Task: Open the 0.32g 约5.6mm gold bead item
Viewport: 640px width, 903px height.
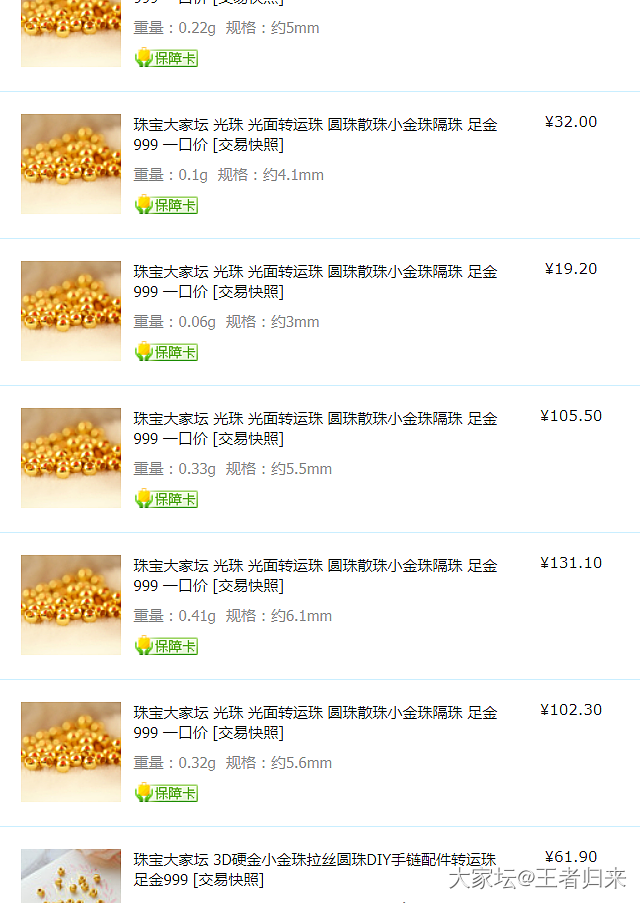Action: coord(315,713)
